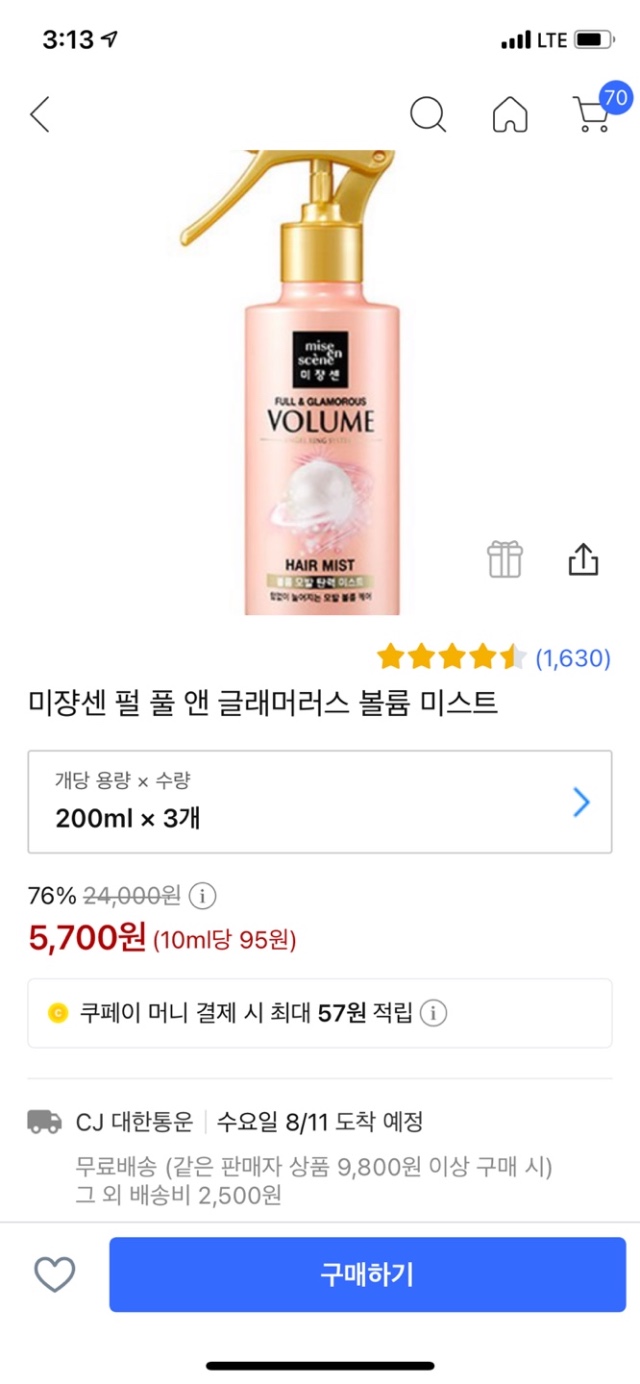Go to the home page icon
This screenshot has height=1384, width=640.
[x=510, y=115]
